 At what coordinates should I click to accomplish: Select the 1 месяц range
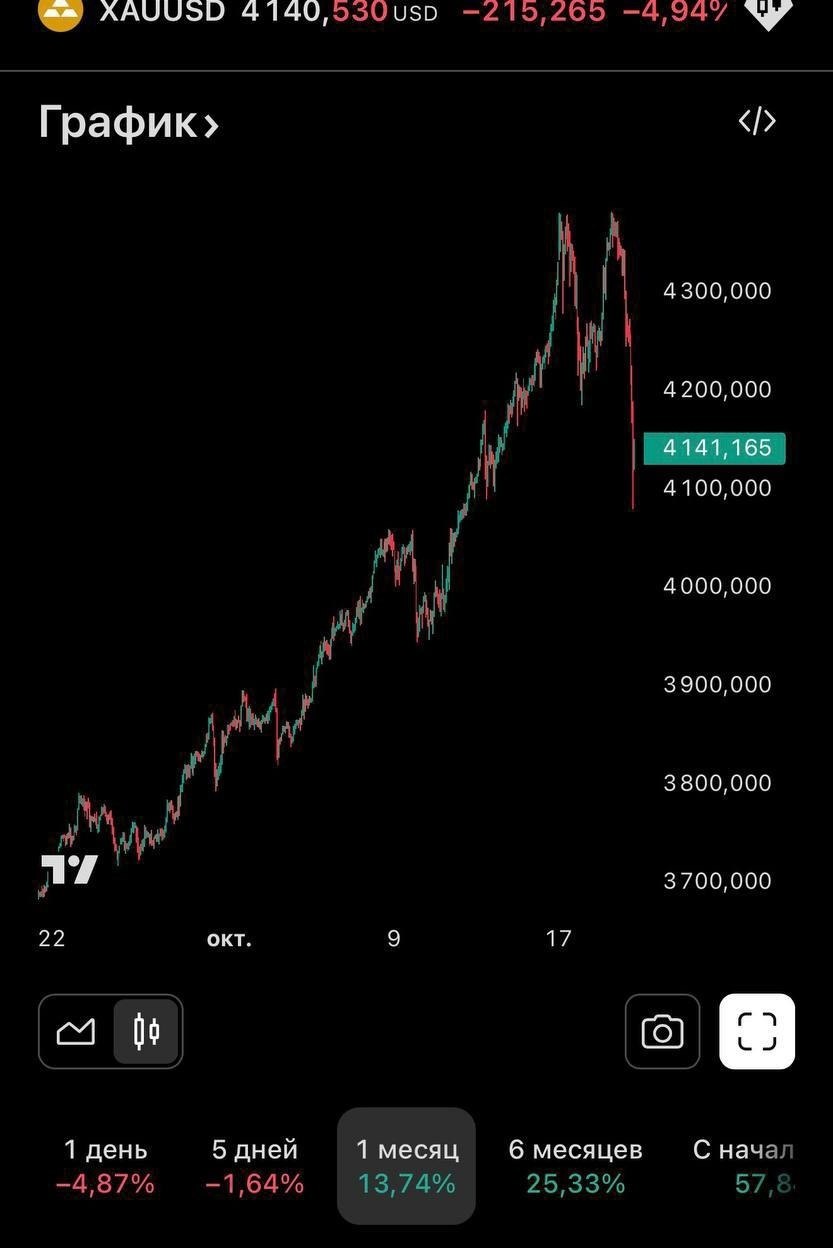point(406,1166)
